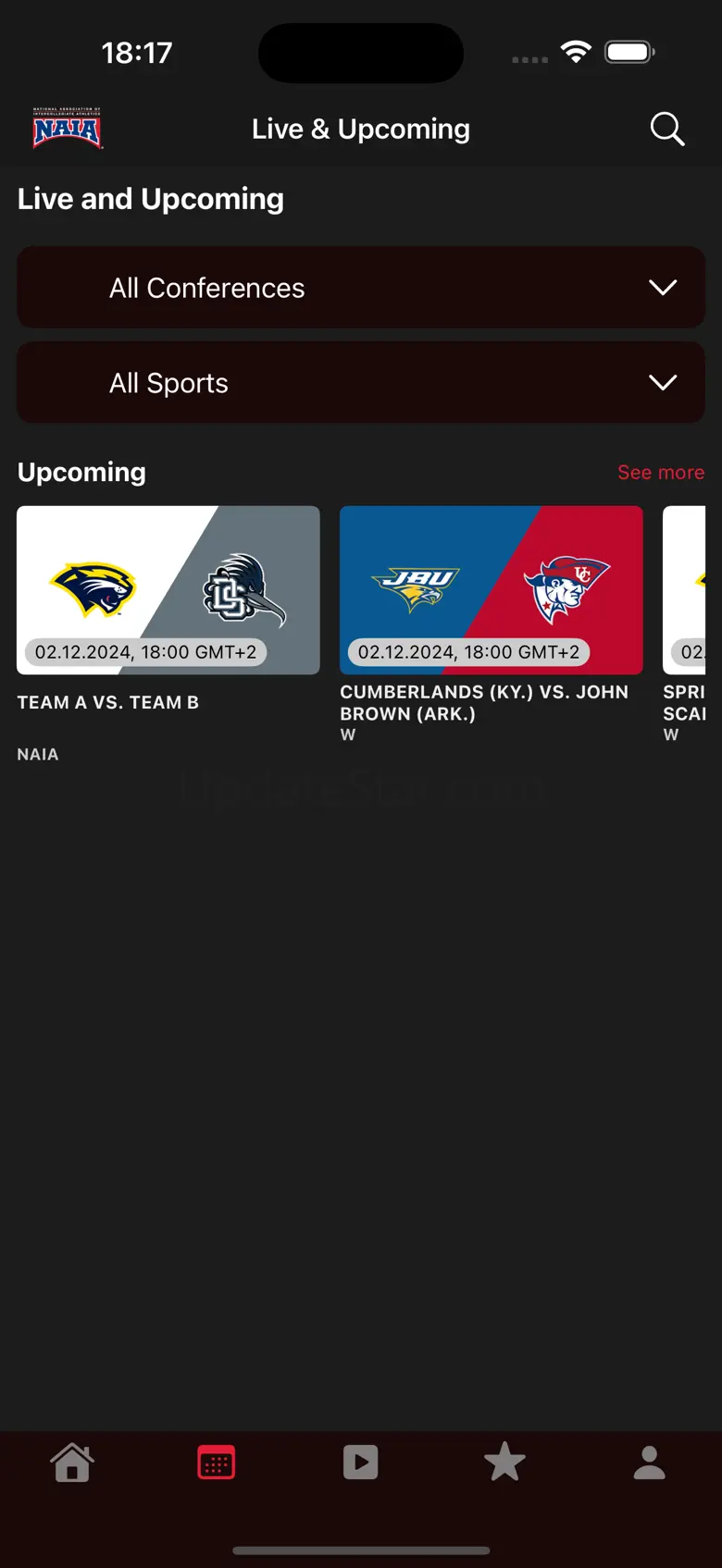722x1568 pixels.
Task: Switch to the profile tab
Action: 650,1463
